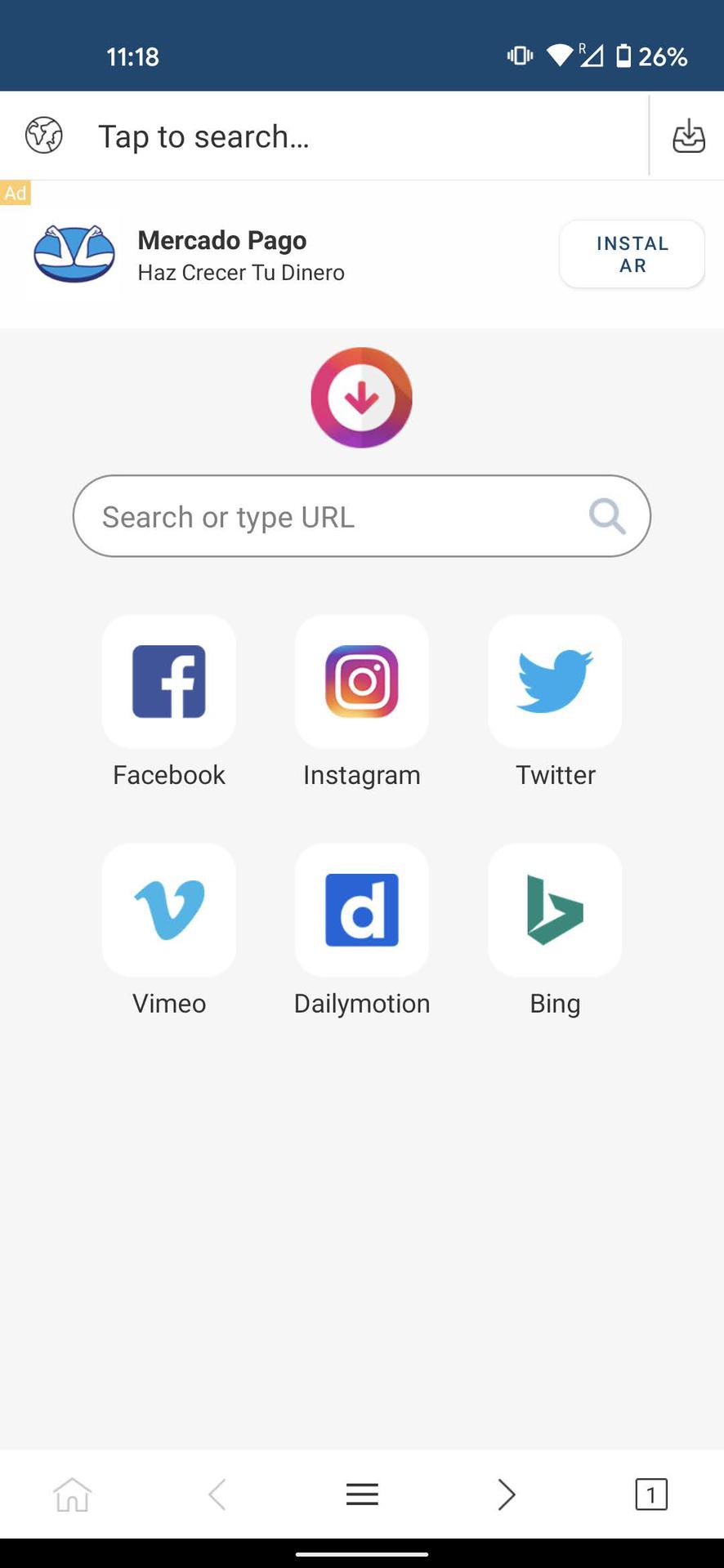Tap the 'Tap to search' field

pyautogui.click(x=327, y=136)
